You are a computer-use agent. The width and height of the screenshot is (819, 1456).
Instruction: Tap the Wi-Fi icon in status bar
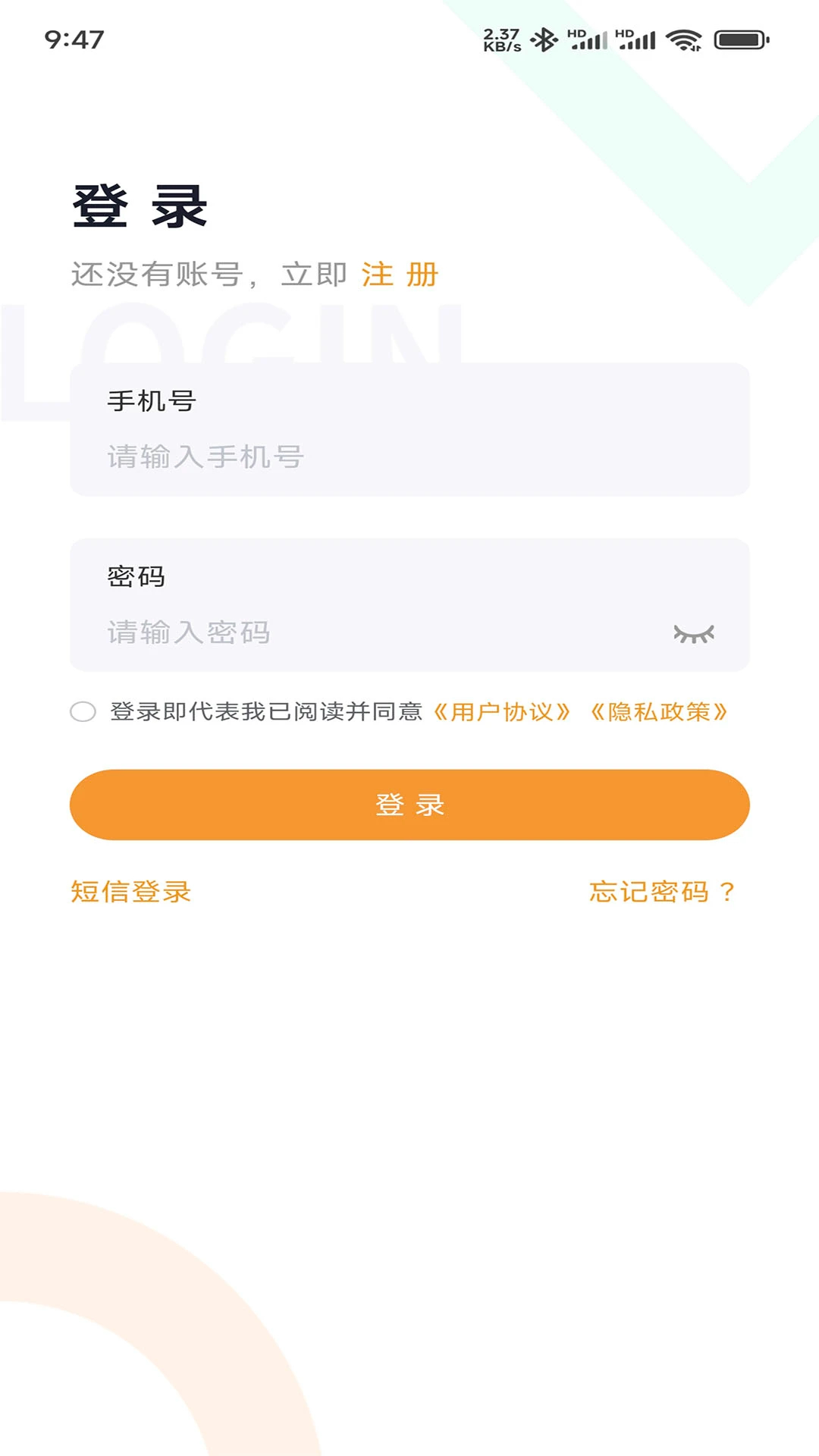[685, 38]
